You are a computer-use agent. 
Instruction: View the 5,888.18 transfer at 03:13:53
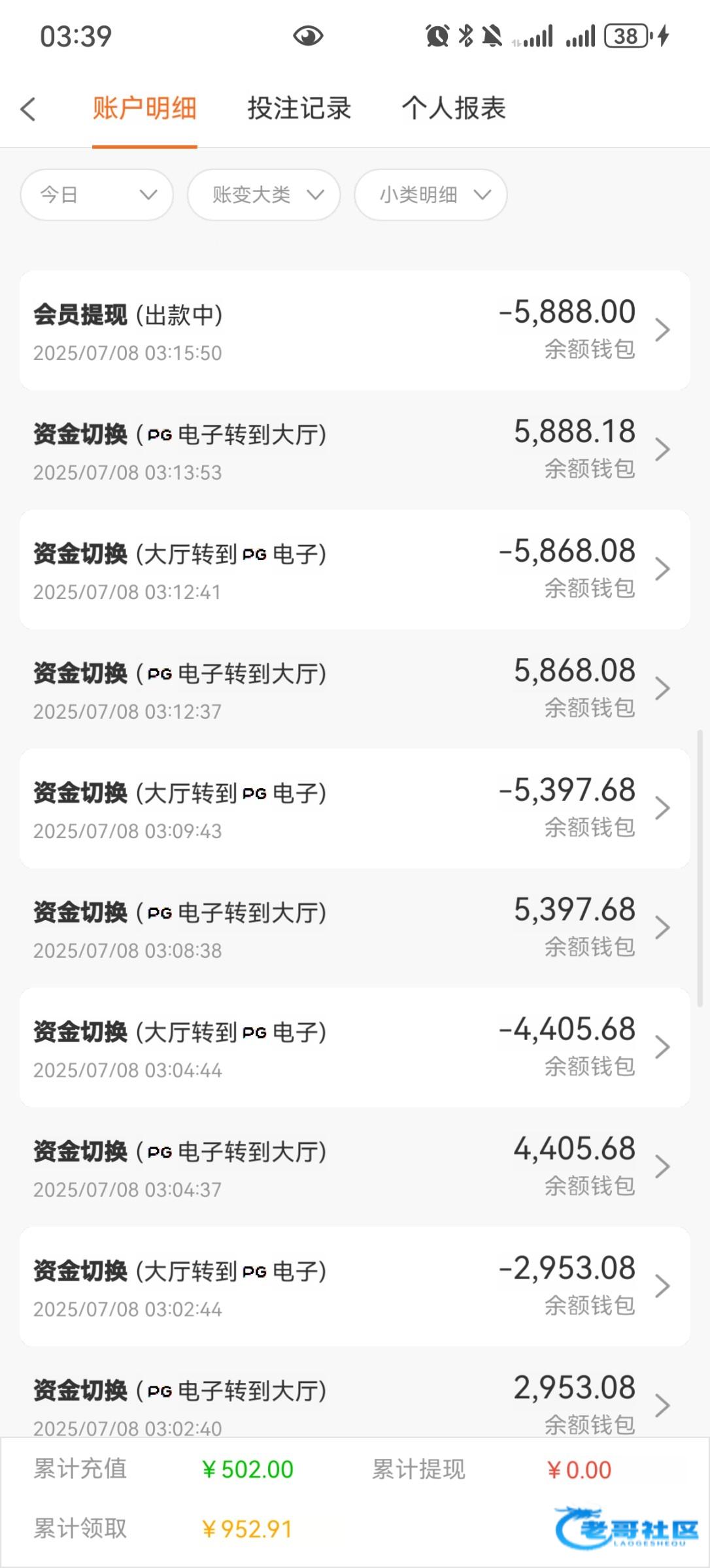pyautogui.click(x=355, y=450)
